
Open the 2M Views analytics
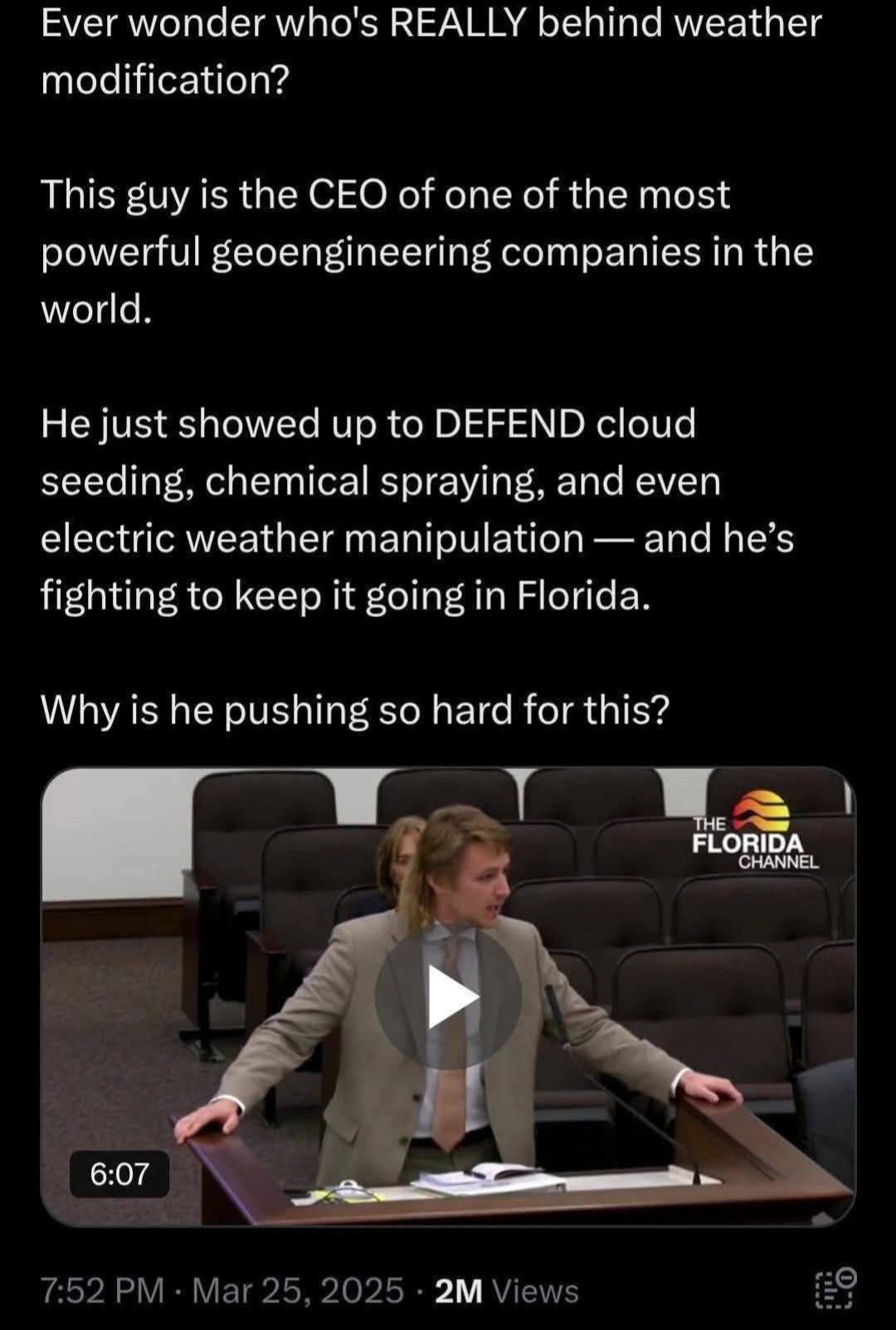[506, 1291]
